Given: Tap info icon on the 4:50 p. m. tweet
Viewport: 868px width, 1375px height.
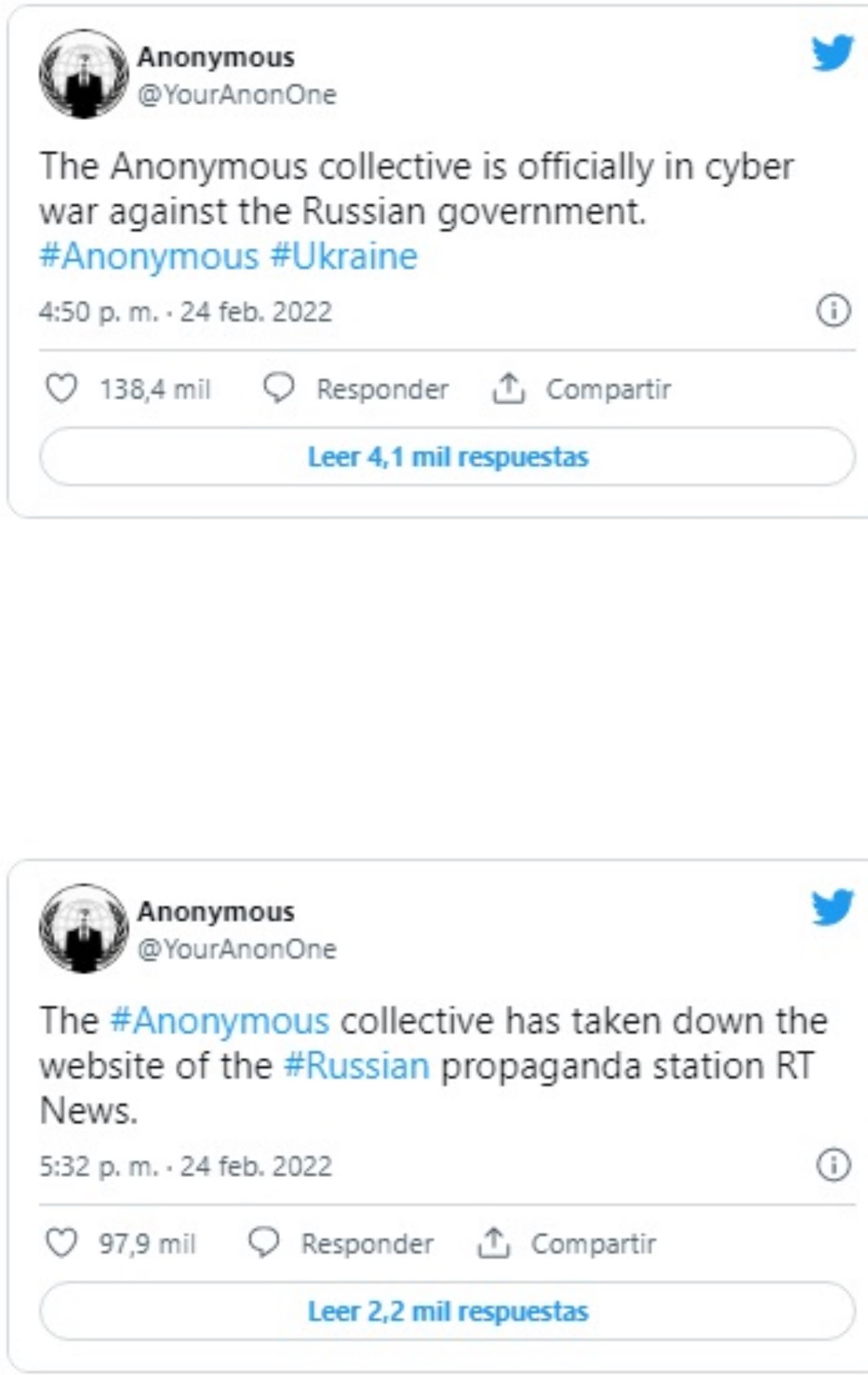Looking at the screenshot, I should pyautogui.click(x=833, y=311).
